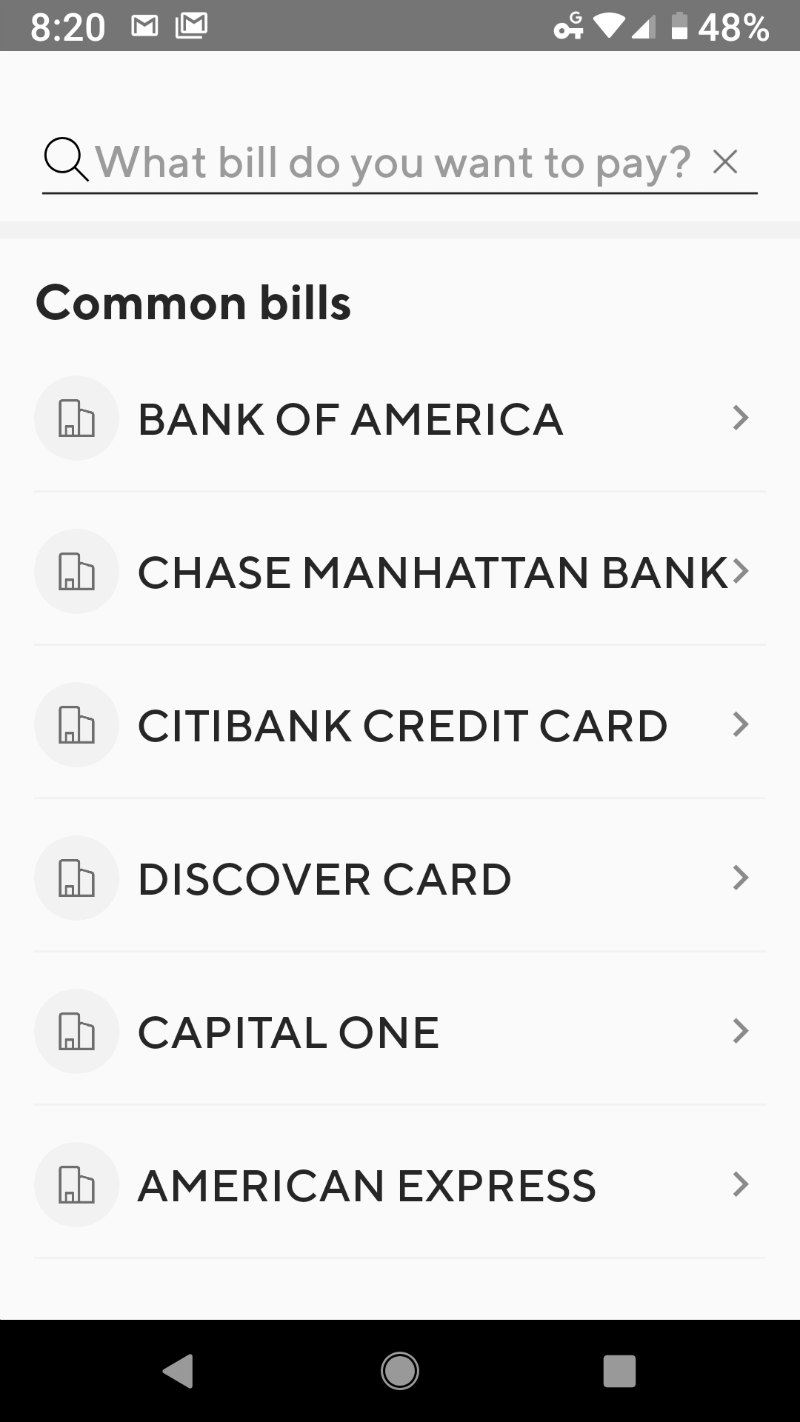800x1422 pixels.
Task: Go back using system back button
Action: 179,1371
